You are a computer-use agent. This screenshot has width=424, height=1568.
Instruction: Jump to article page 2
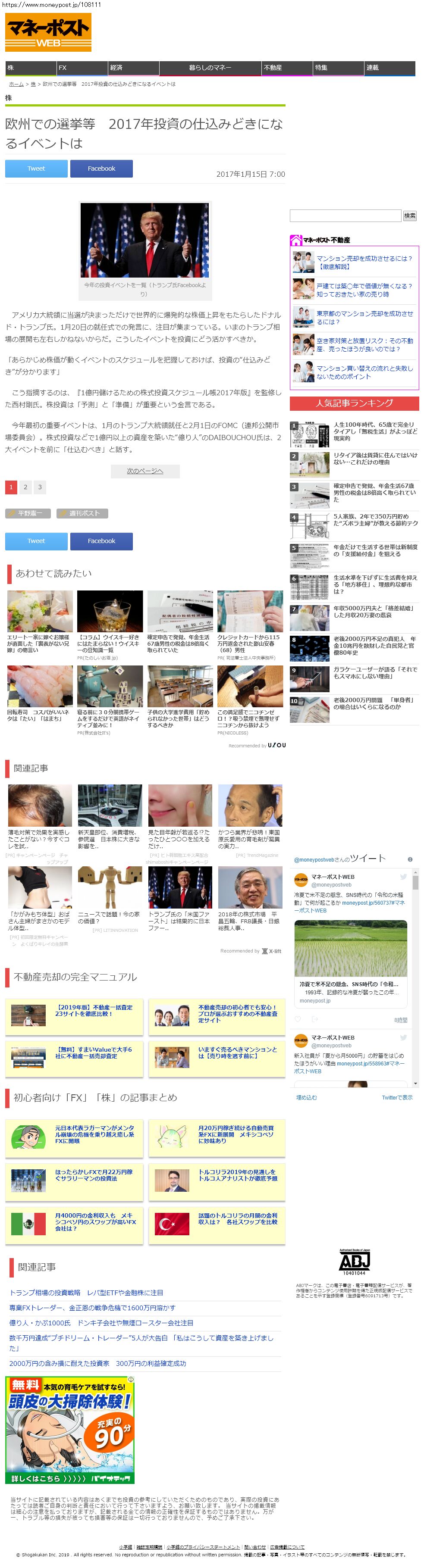[x=25, y=487]
